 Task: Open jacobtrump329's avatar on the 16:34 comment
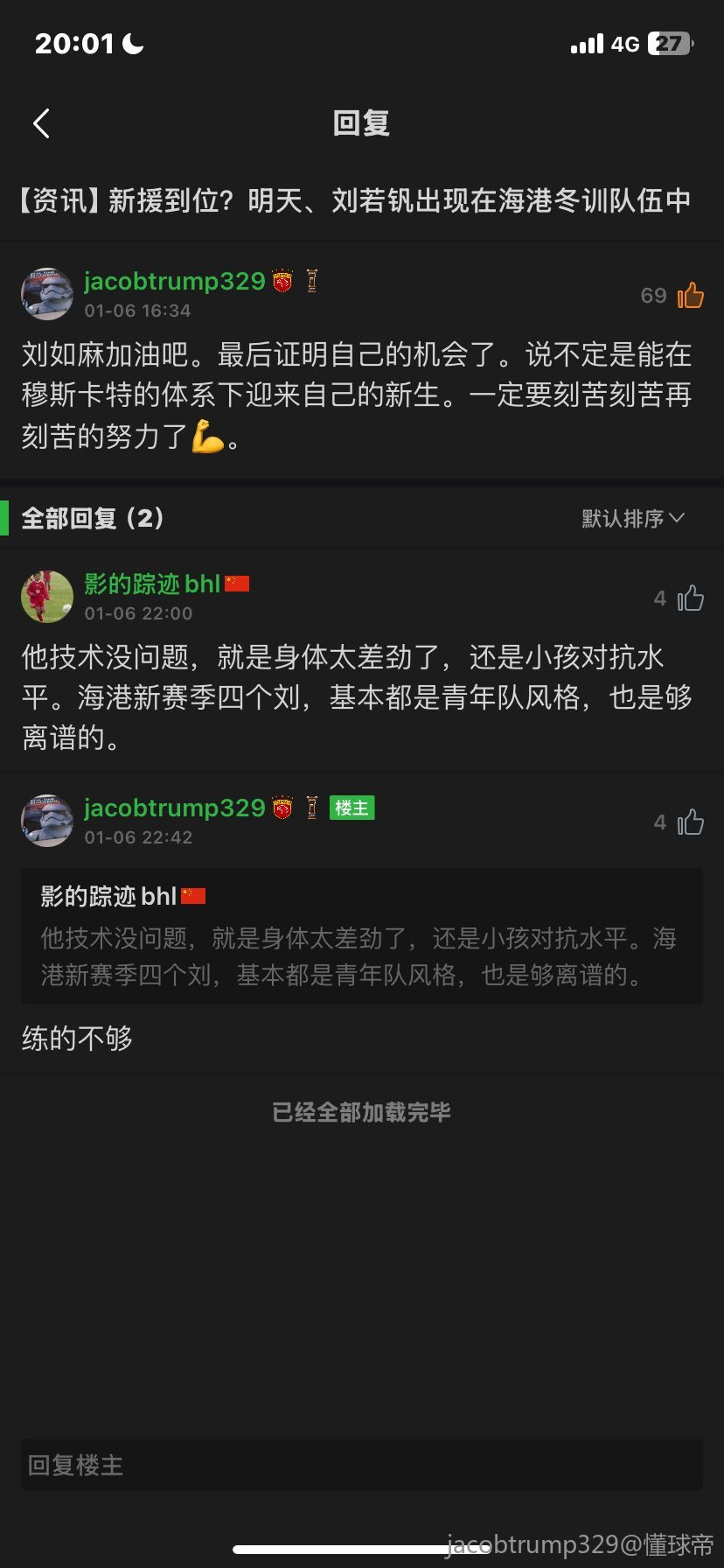click(47, 294)
